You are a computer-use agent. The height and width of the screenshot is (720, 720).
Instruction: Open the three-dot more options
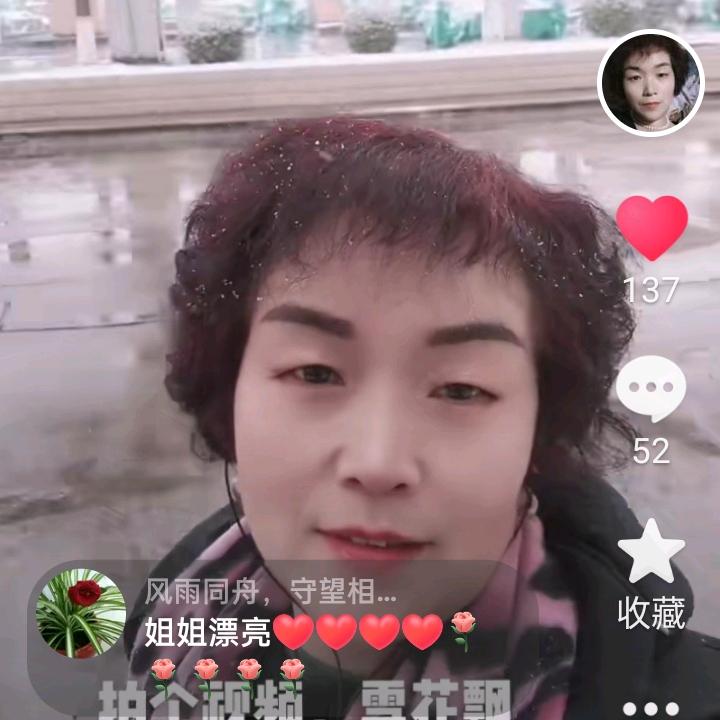[651, 709]
